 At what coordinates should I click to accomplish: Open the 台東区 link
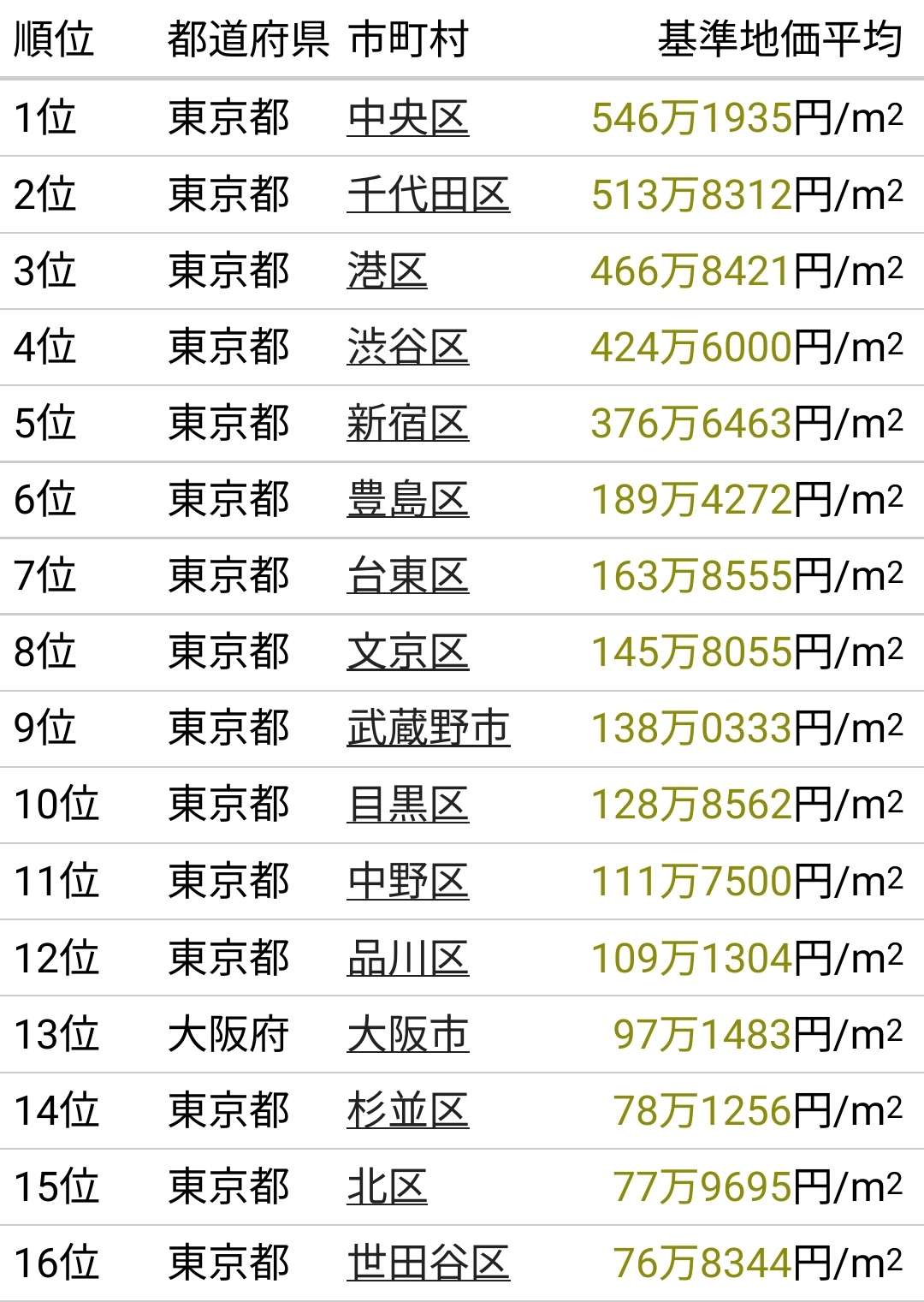click(407, 576)
